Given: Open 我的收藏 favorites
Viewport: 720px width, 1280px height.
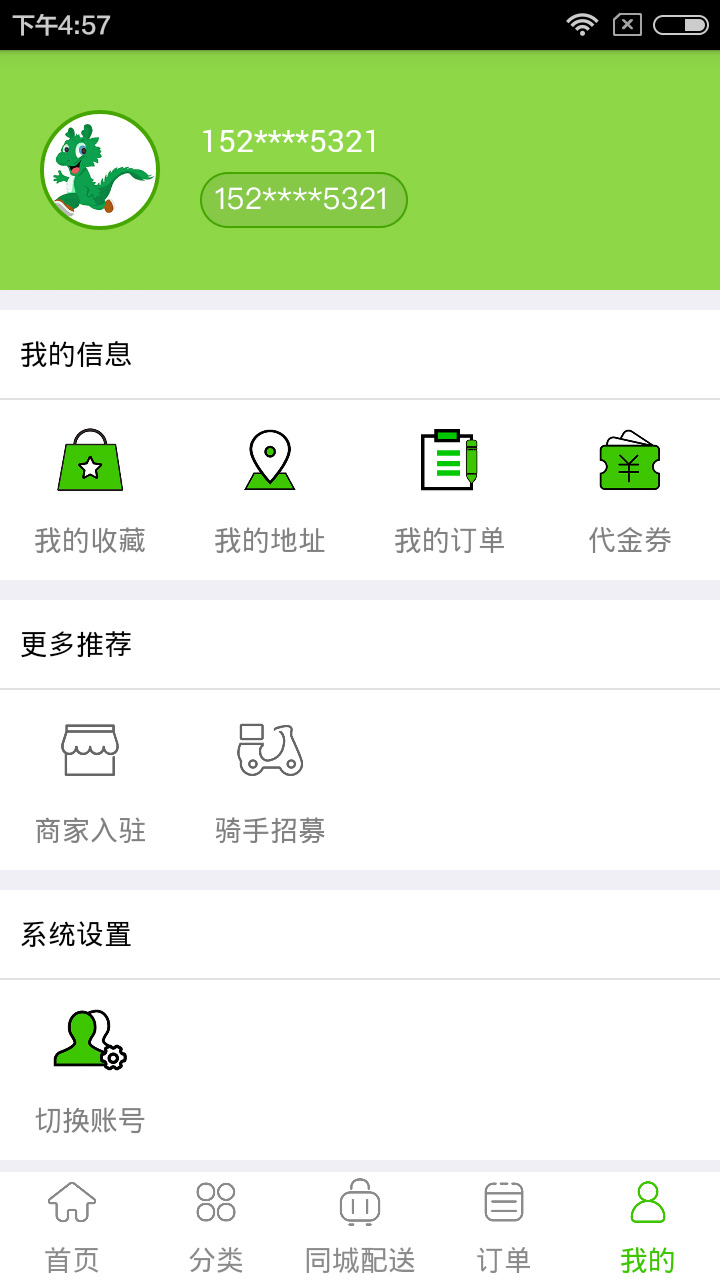Looking at the screenshot, I should pos(90,490).
